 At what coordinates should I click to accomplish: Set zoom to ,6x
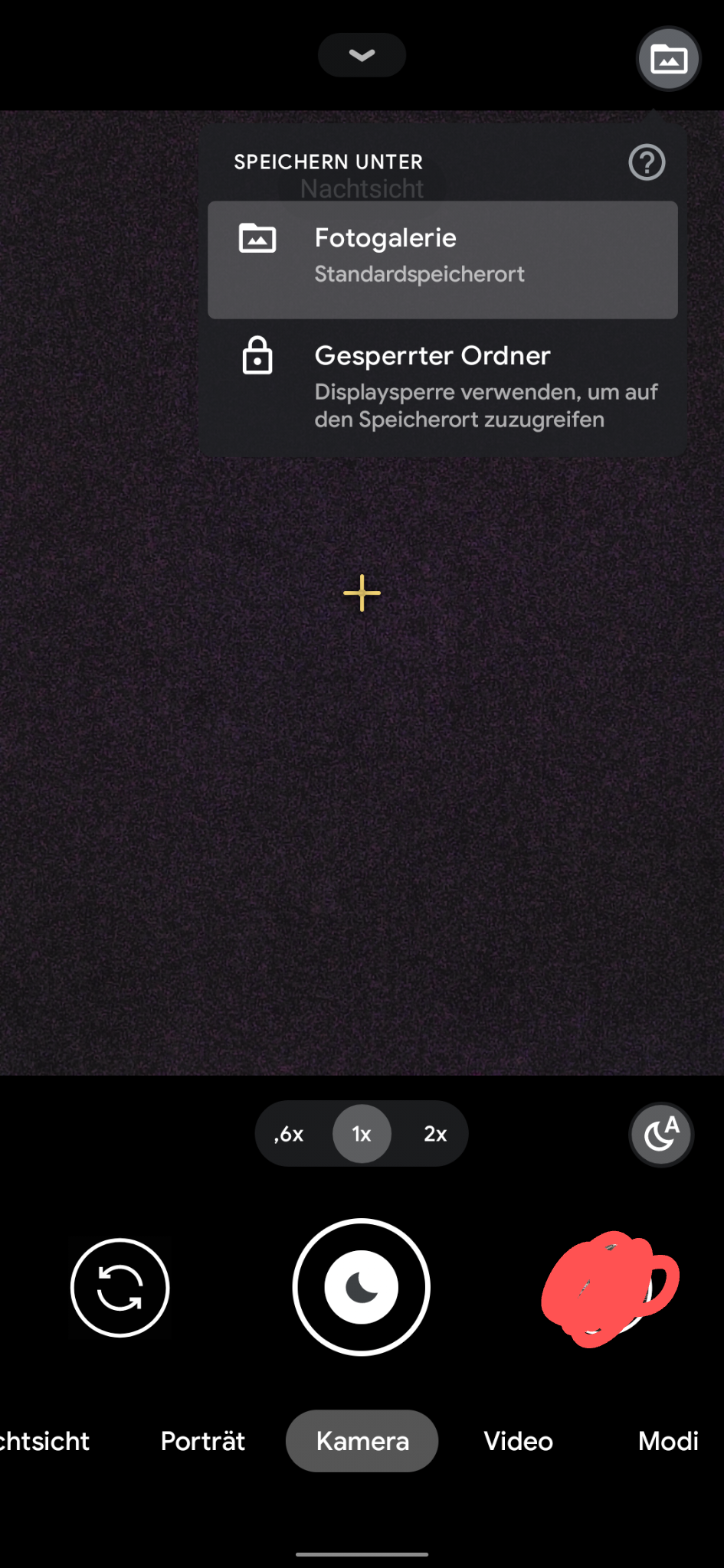coord(290,1134)
